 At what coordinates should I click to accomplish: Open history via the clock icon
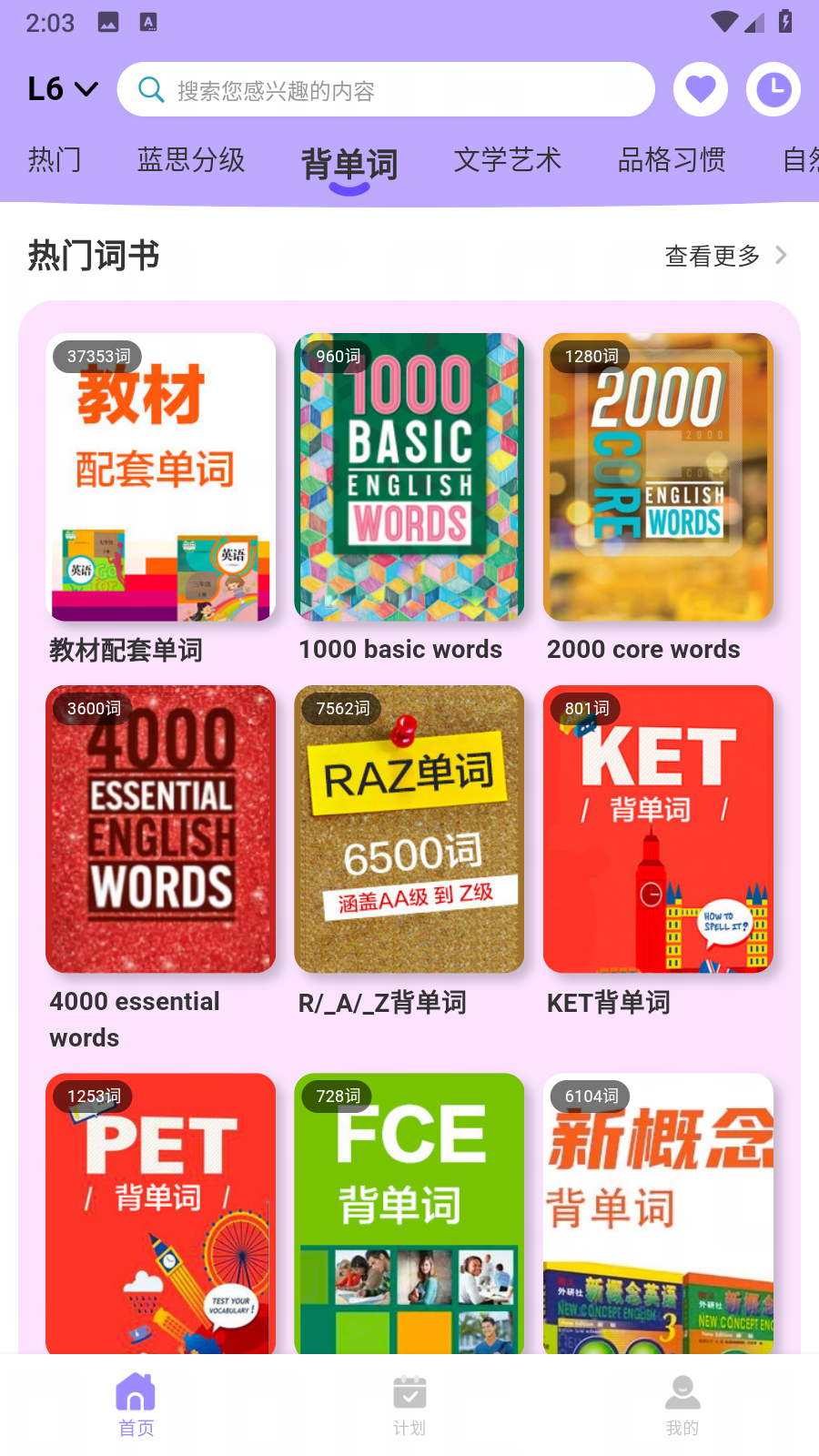[x=773, y=89]
